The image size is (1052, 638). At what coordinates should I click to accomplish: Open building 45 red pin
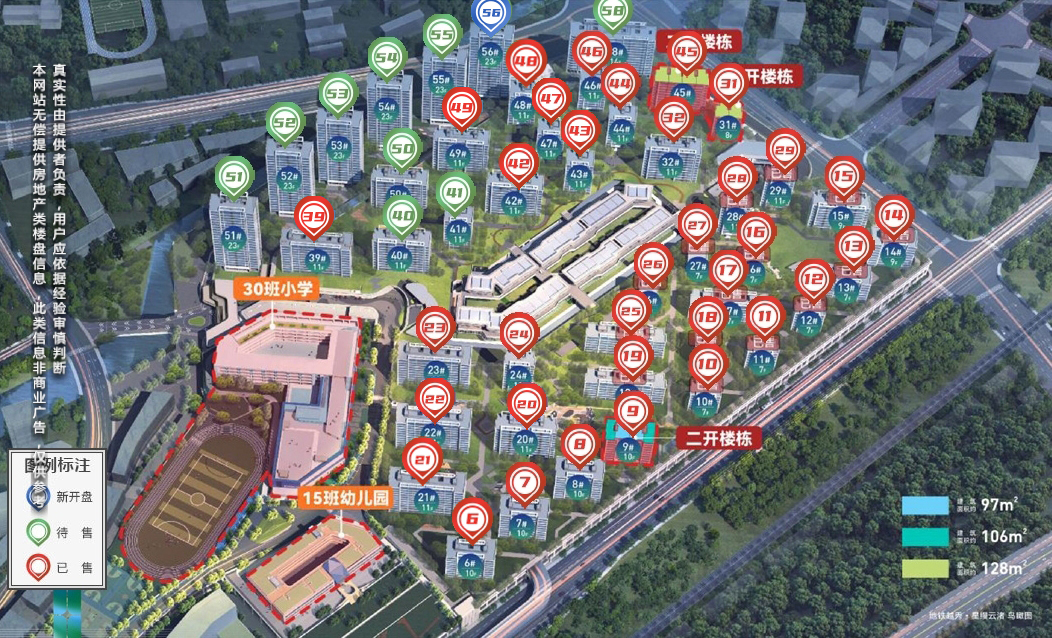(686, 51)
